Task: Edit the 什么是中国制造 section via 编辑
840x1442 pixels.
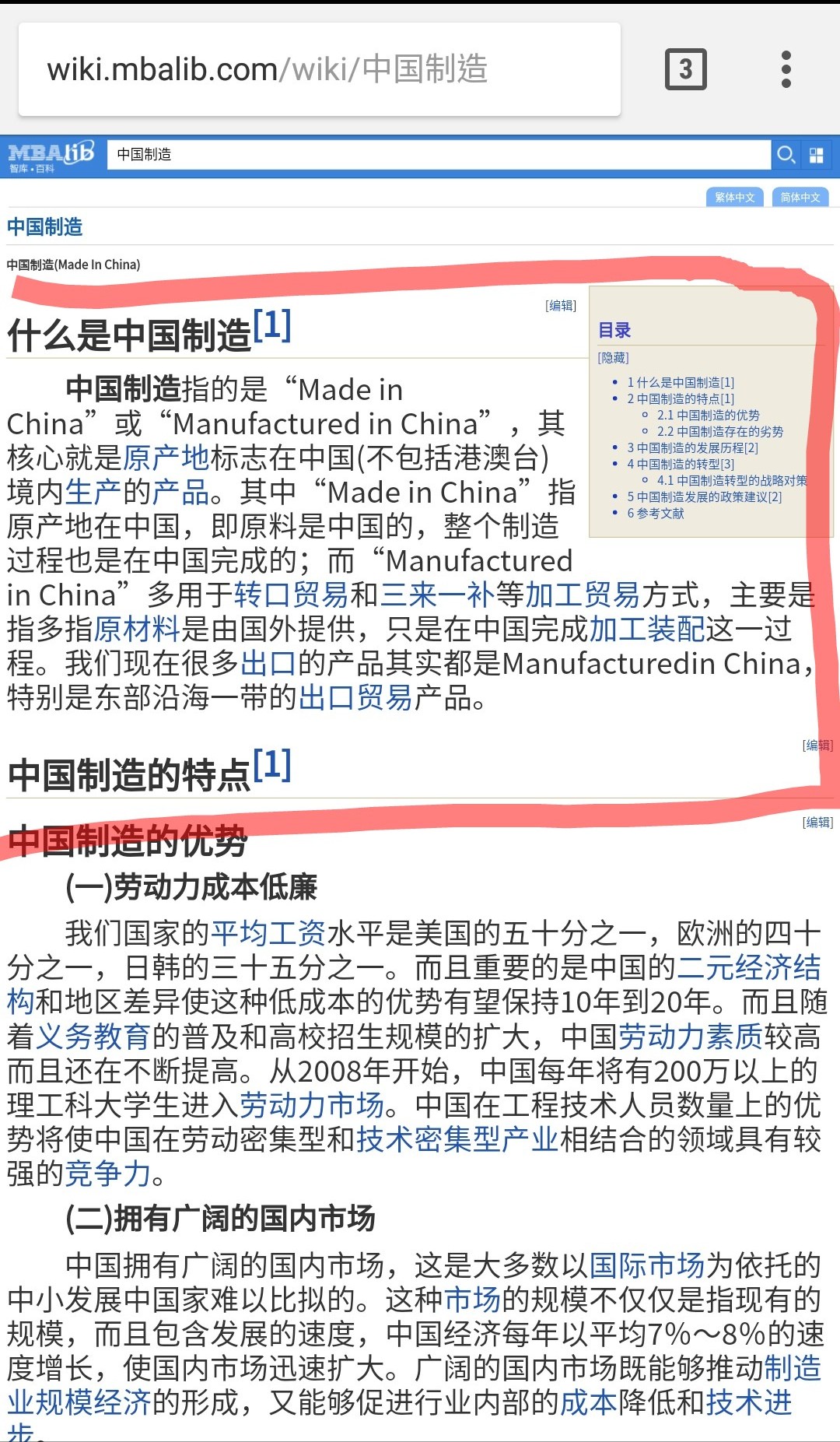Action: (x=561, y=306)
